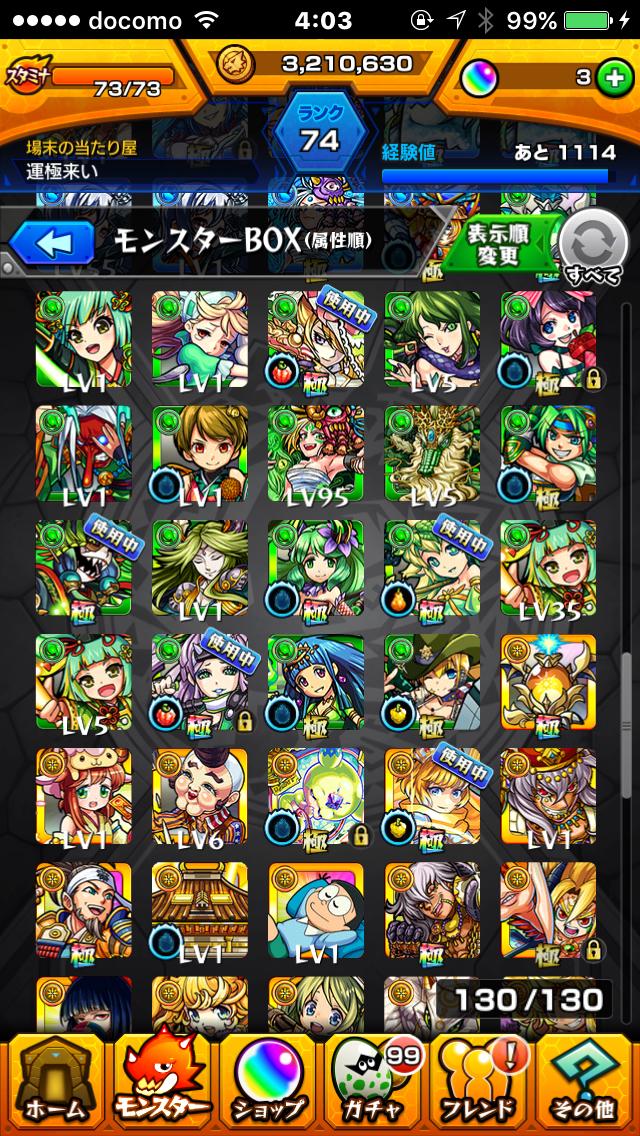640x1136 pixels.
Task: Go back with the blue arrow button
Action: [x=51, y=243]
